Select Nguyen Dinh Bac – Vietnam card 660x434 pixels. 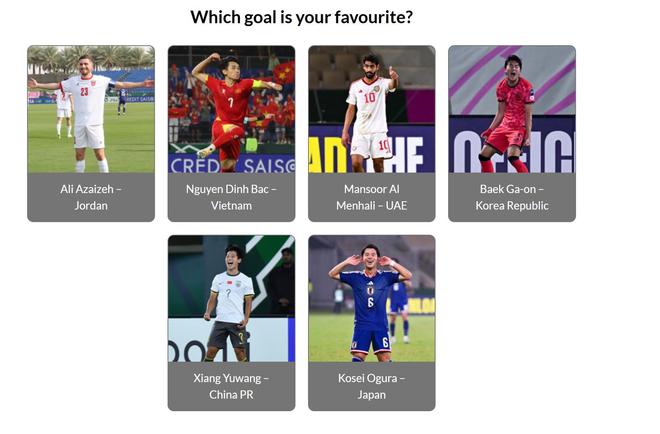click(231, 133)
